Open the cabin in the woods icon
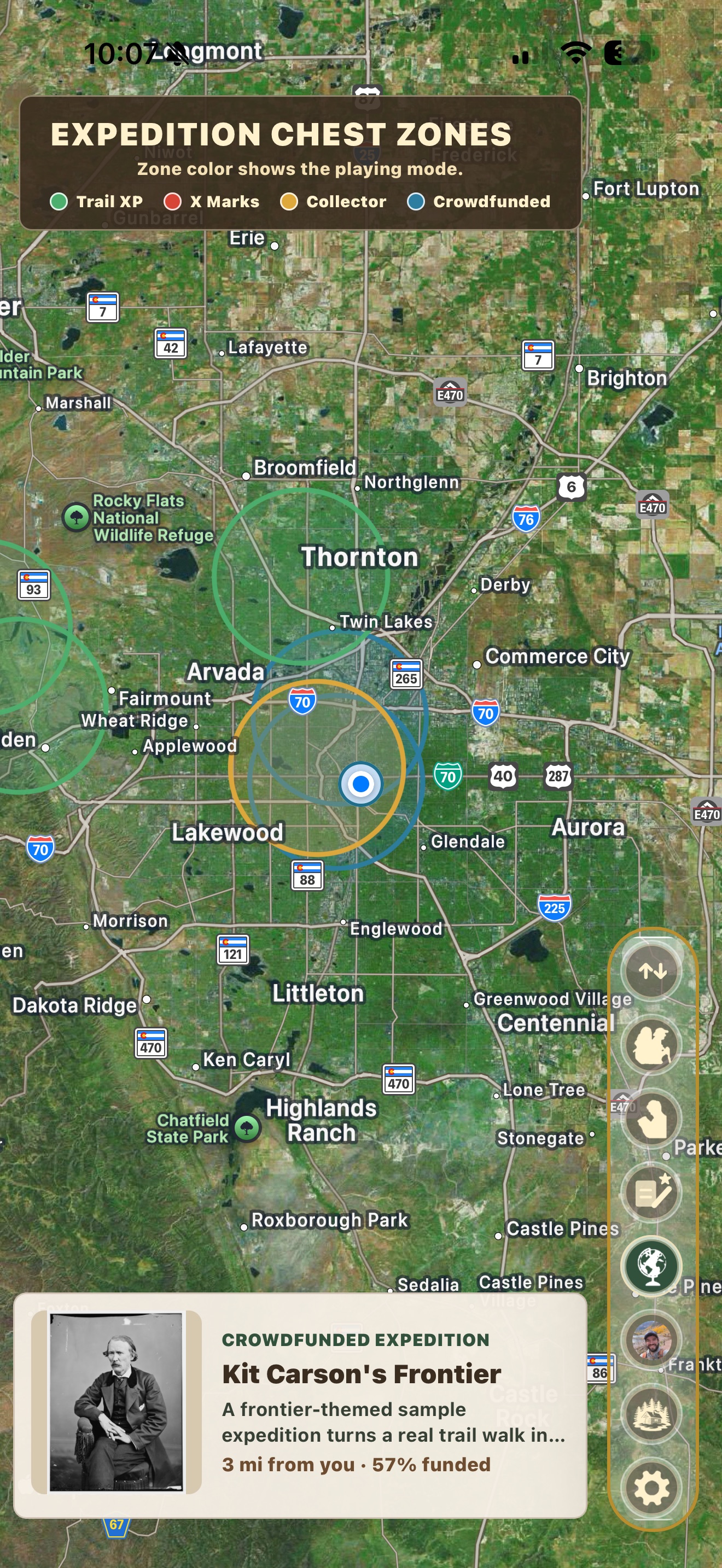This screenshot has height=1568, width=722. click(x=652, y=1414)
